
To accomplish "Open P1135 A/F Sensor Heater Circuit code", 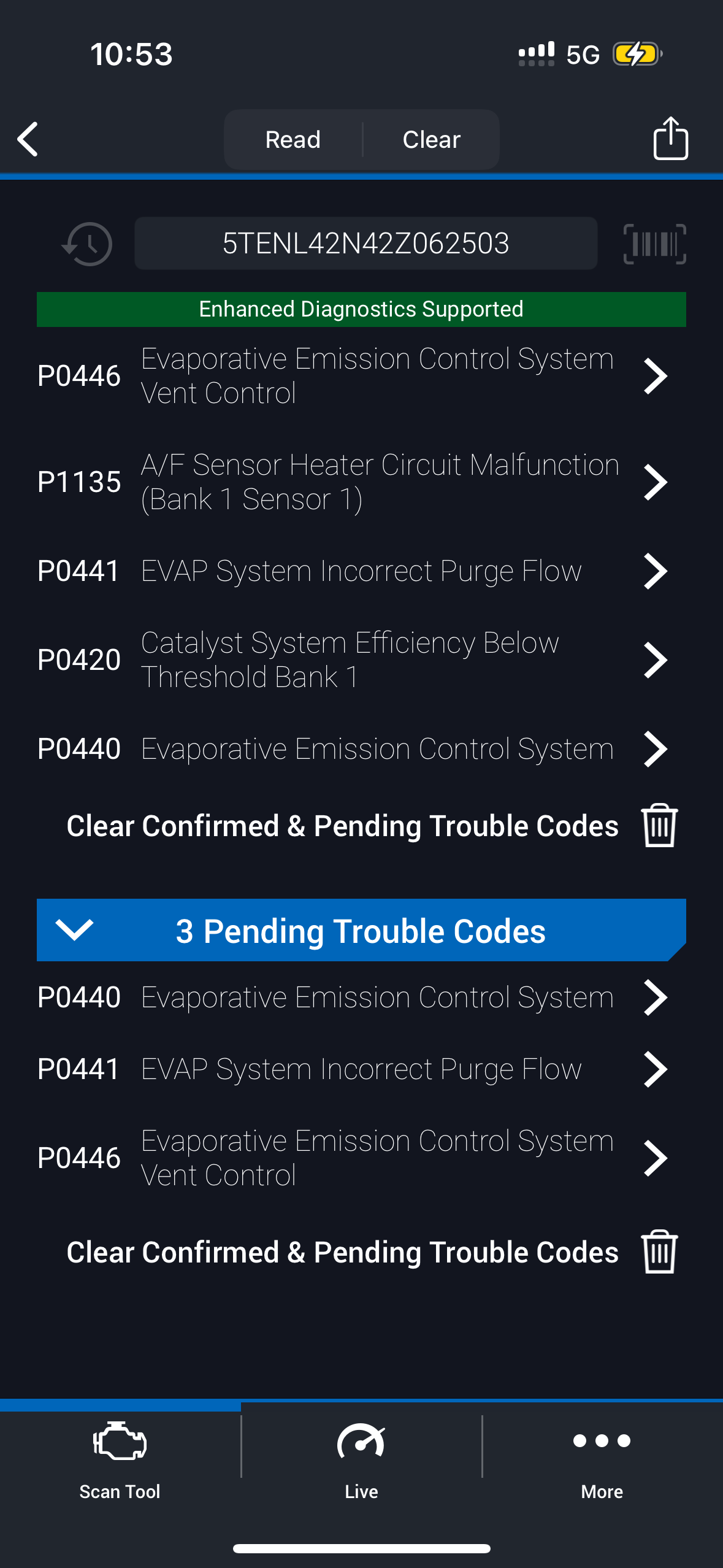I will (353, 482).
